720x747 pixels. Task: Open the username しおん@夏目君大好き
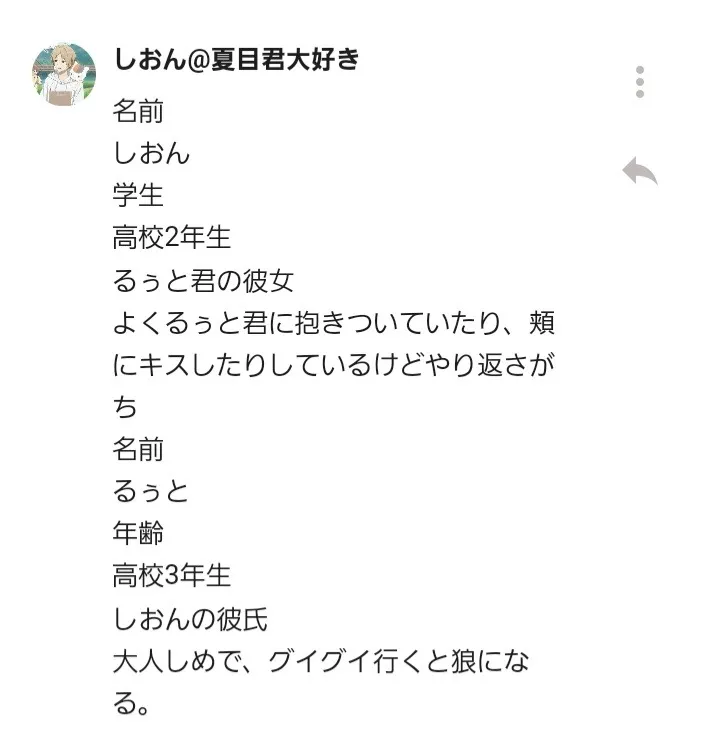click(x=236, y=60)
